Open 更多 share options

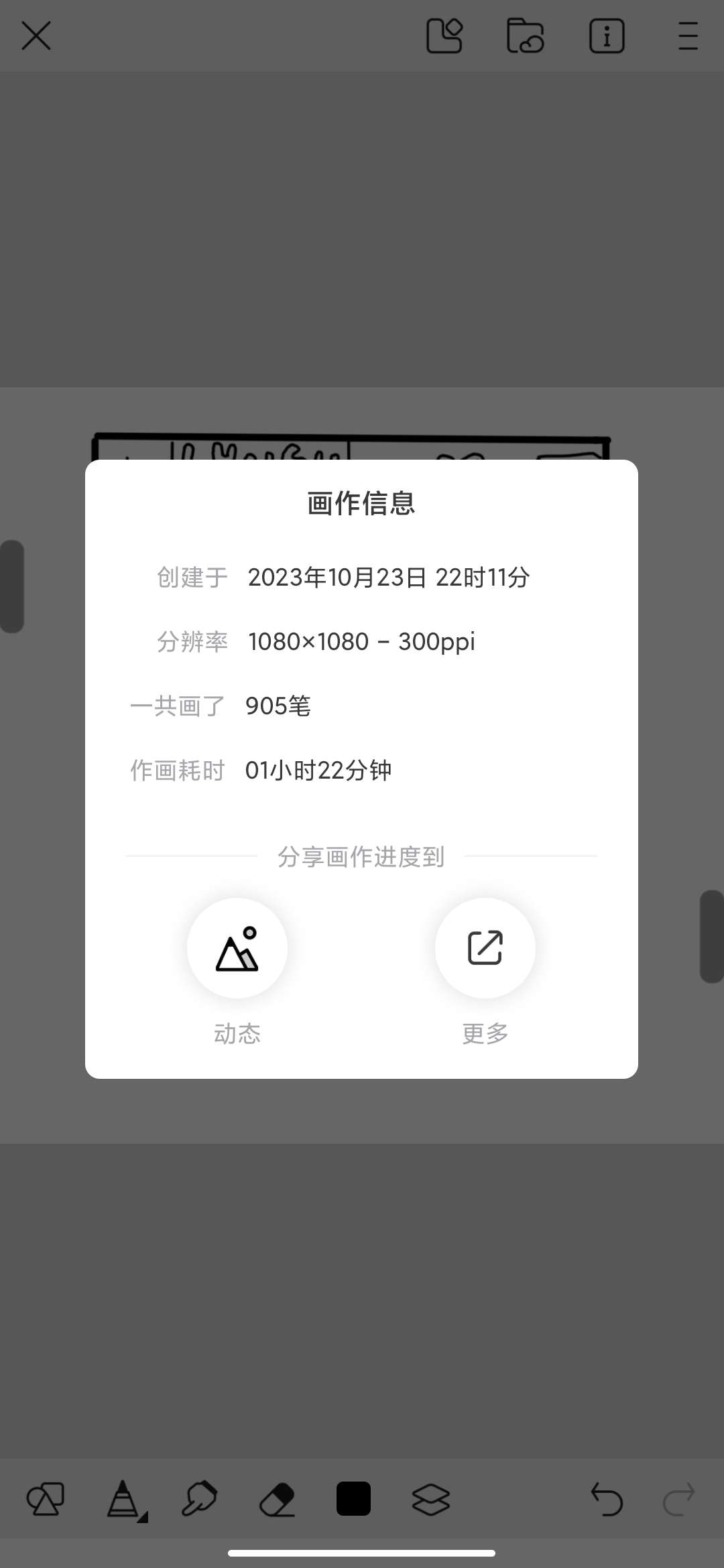click(x=485, y=948)
